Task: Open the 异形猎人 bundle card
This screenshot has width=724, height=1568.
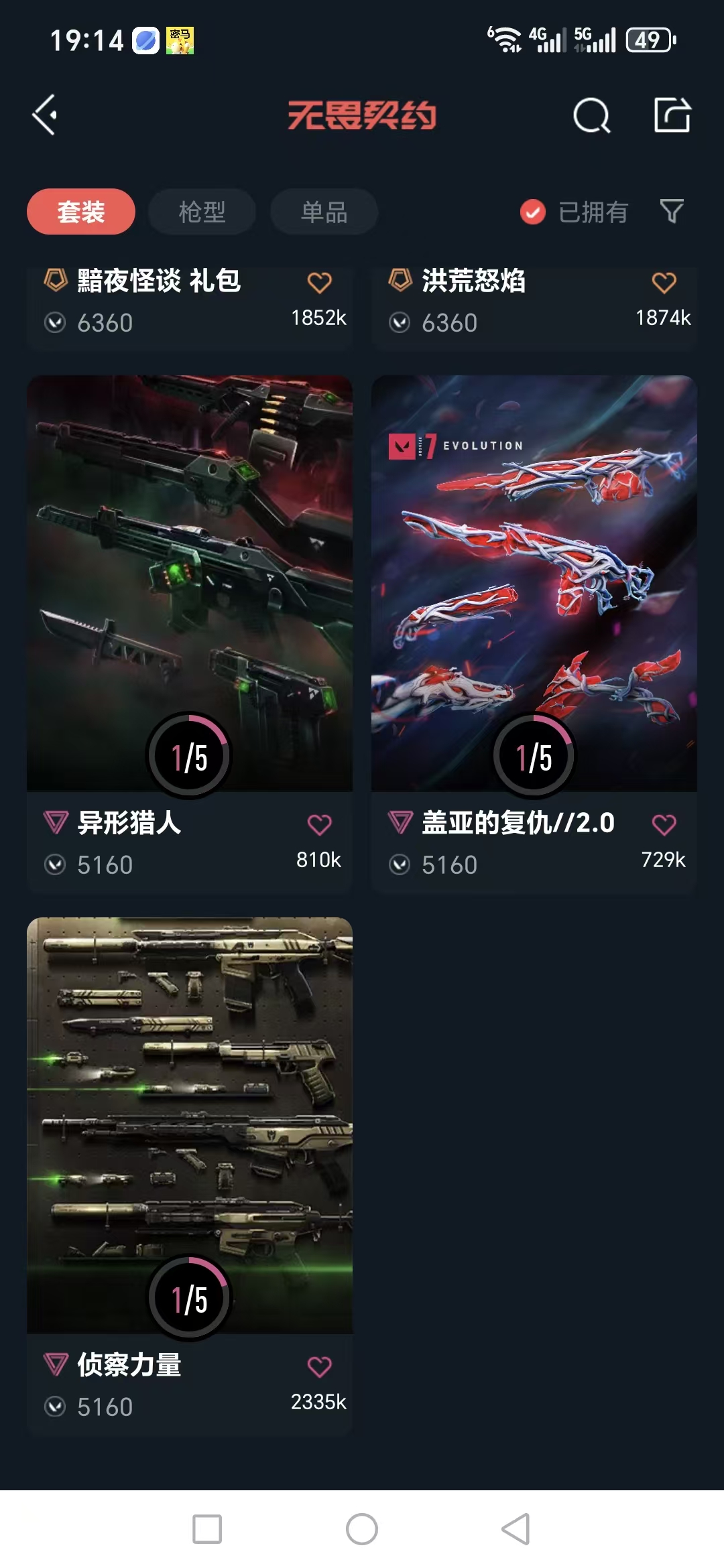Action: click(190, 583)
